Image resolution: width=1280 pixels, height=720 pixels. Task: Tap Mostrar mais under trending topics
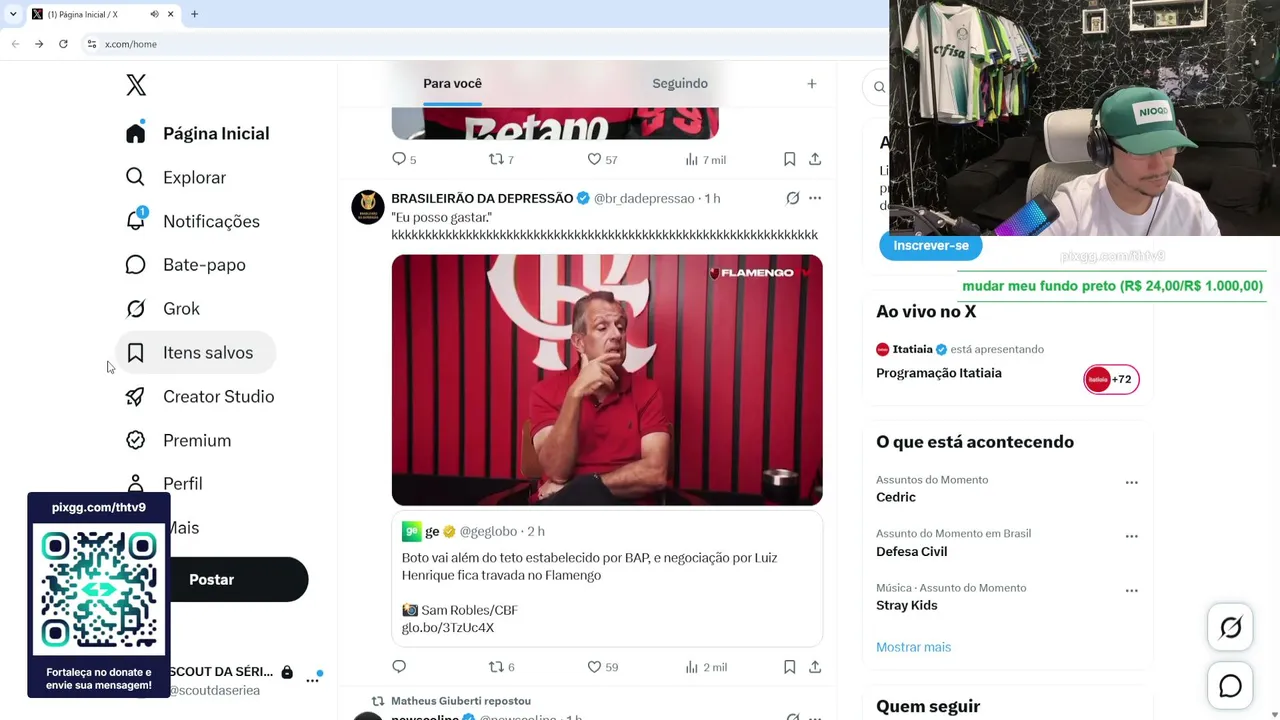[914, 647]
